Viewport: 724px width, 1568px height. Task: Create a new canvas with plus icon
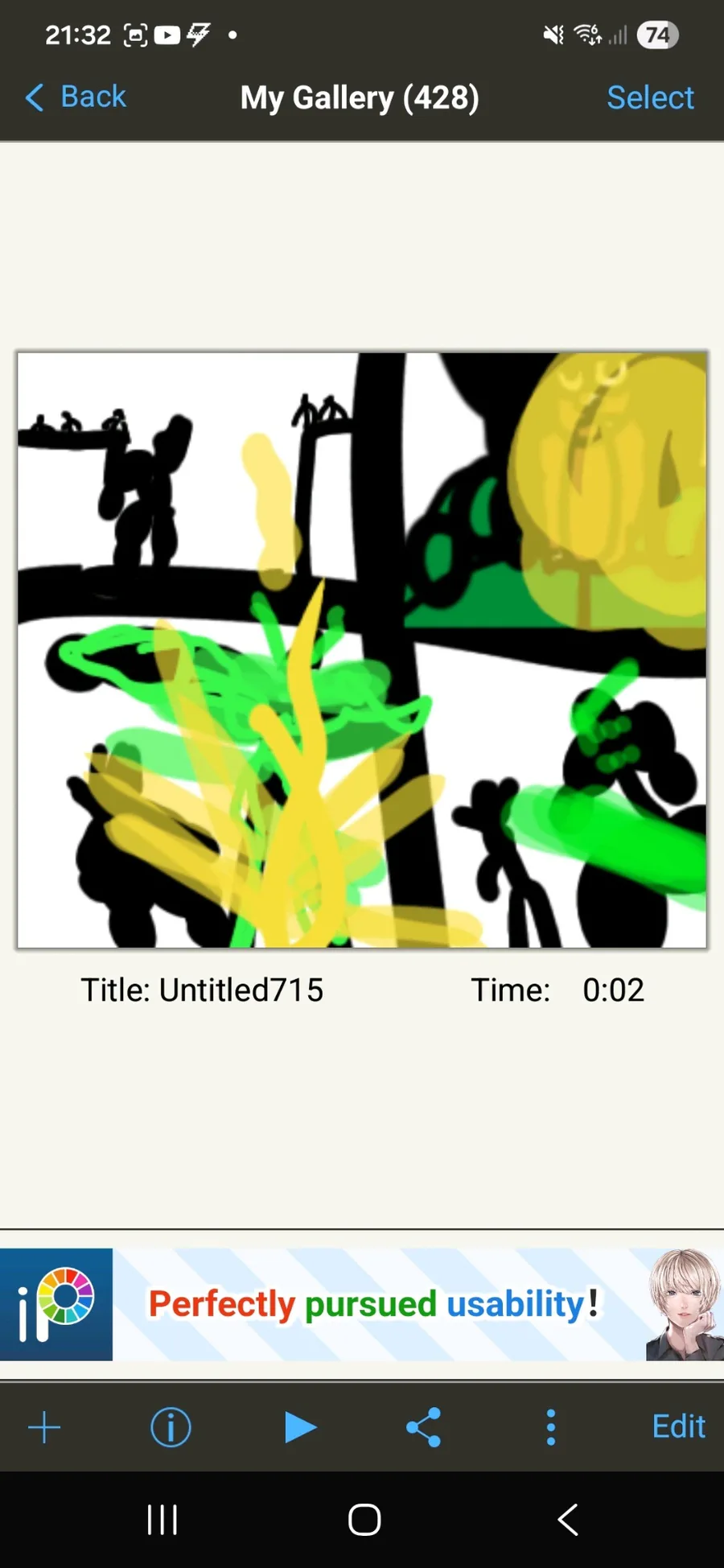pos(44,1428)
